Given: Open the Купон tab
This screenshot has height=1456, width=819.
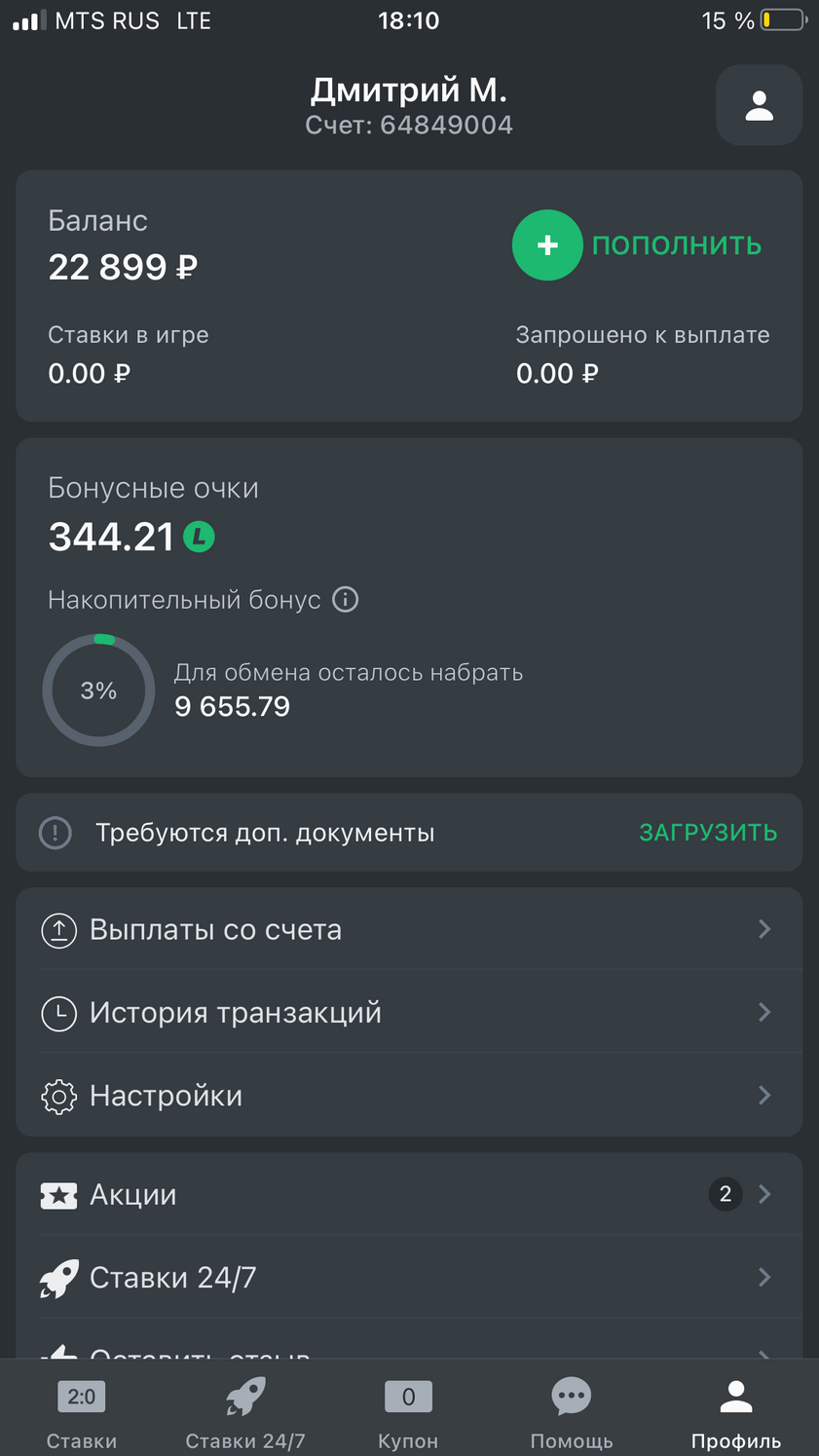Looking at the screenshot, I should [x=408, y=1413].
